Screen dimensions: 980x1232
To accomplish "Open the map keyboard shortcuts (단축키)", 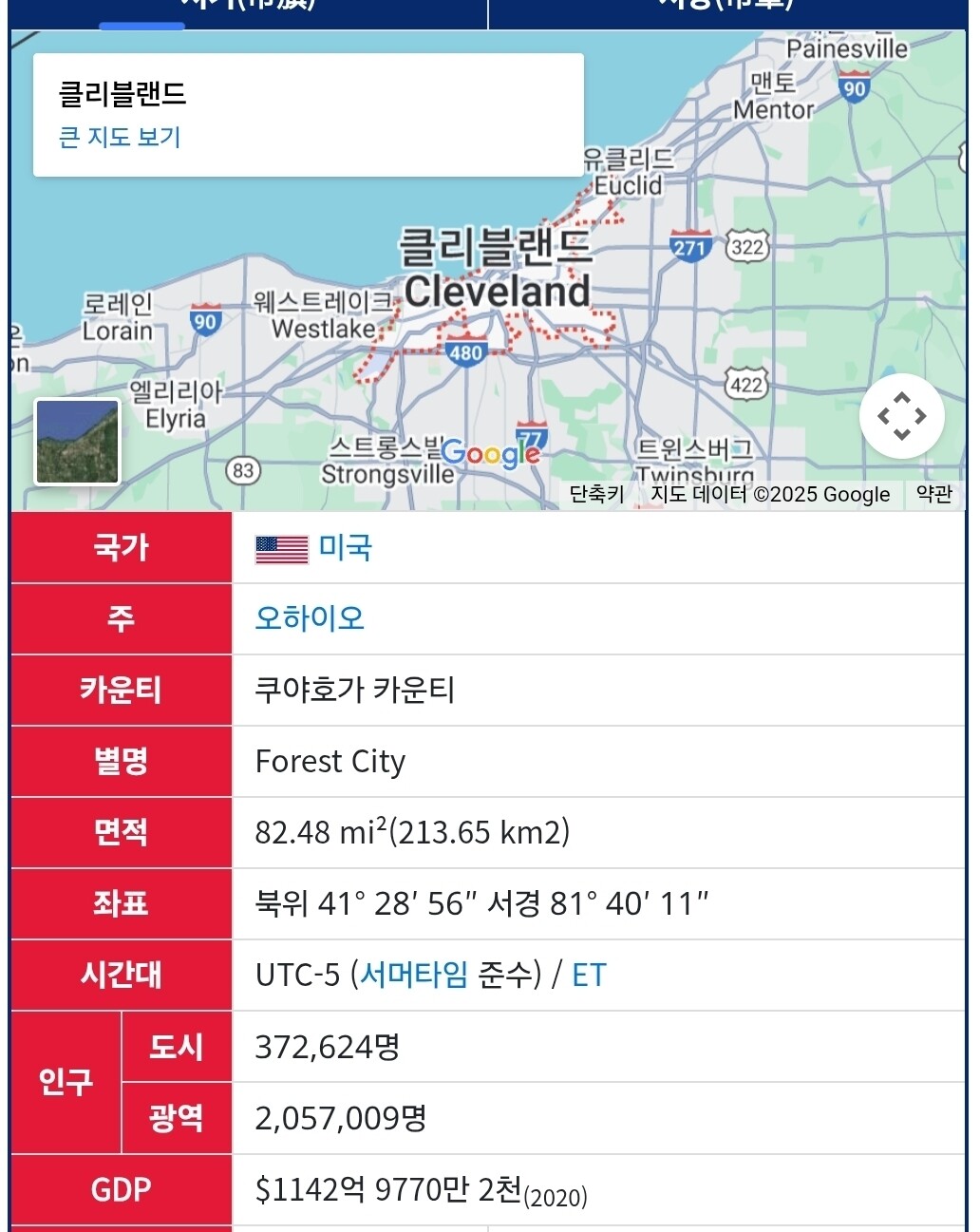I will pos(596,494).
